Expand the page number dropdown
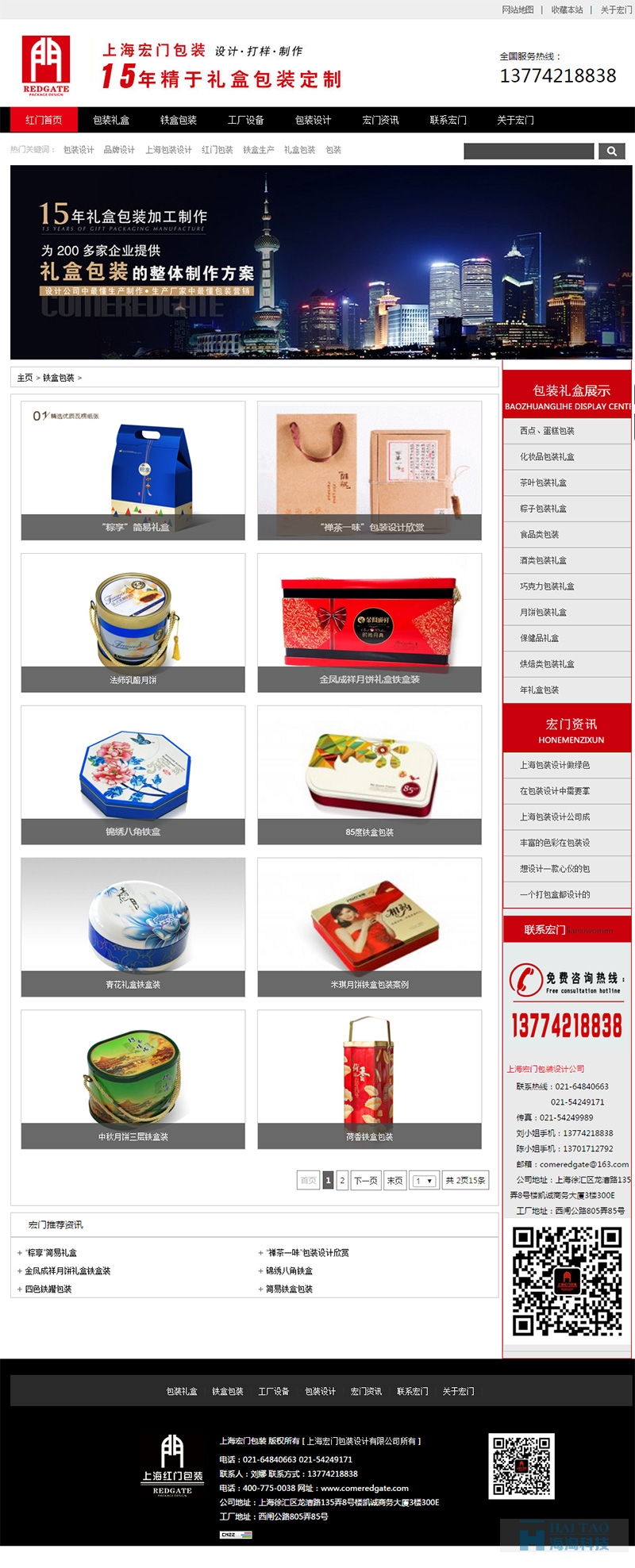The height and width of the screenshot is (1568, 635). [424, 1181]
